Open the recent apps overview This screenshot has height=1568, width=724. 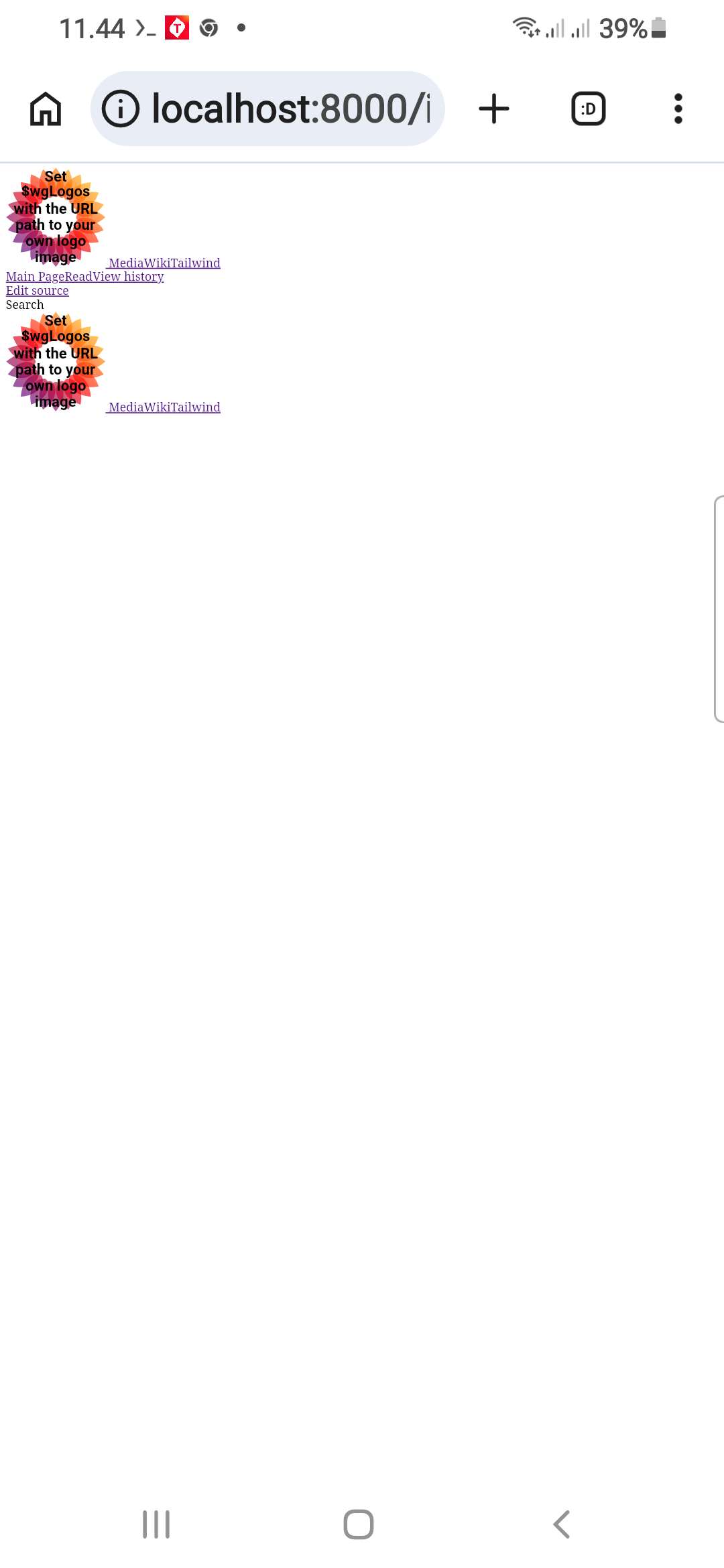(x=156, y=1524)
